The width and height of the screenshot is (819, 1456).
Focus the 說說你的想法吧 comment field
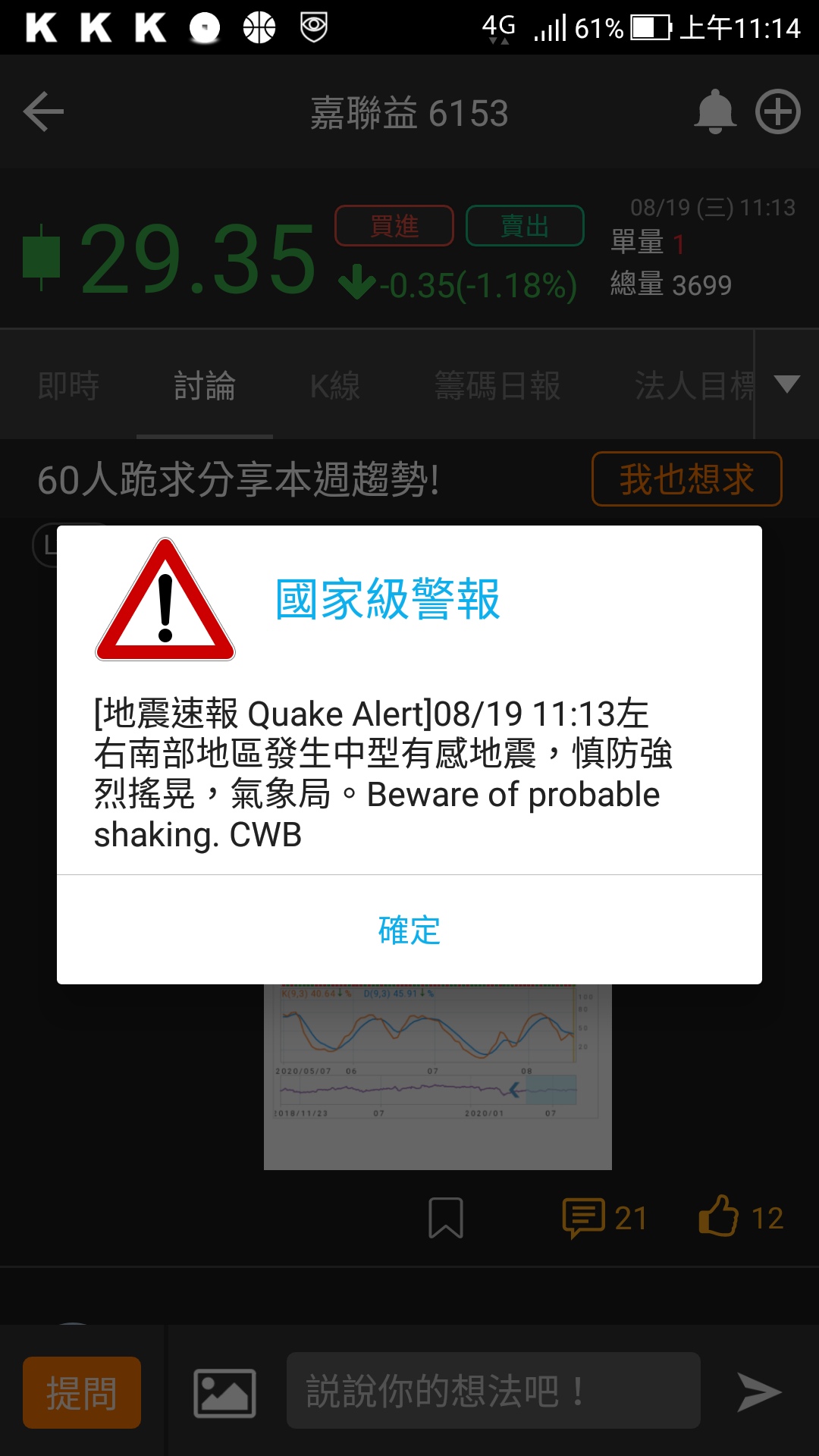coord(493,1391)
